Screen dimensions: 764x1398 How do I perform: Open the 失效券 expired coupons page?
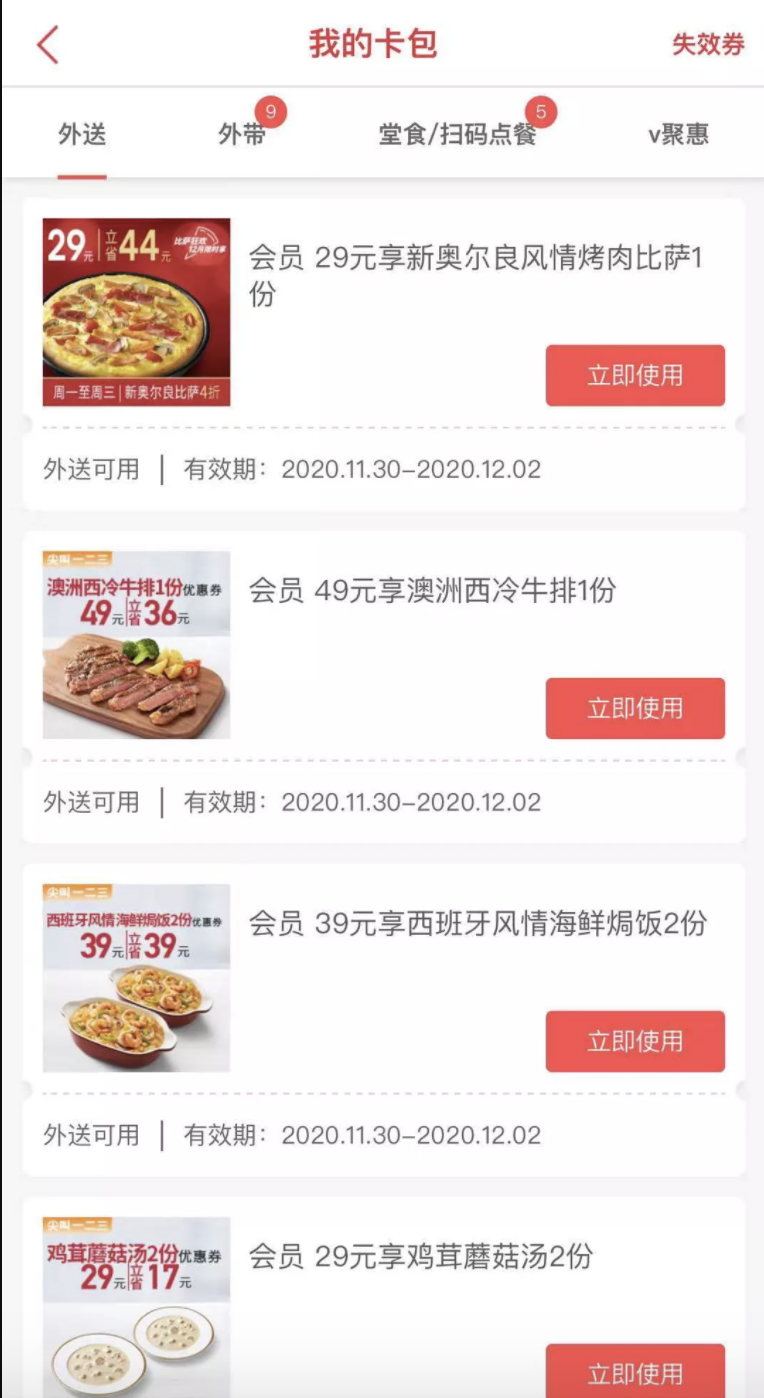click(708, 45)
